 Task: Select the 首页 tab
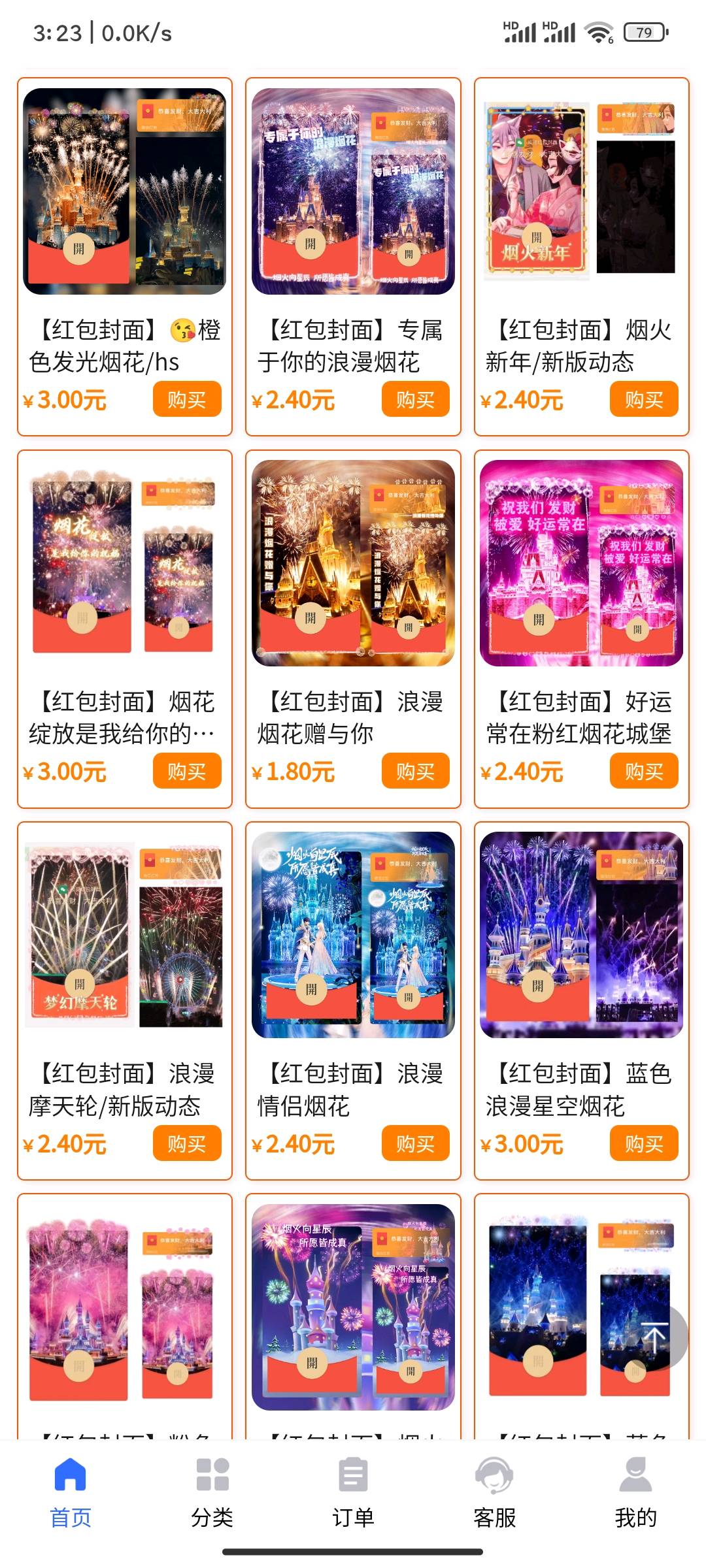point(71,1492)
